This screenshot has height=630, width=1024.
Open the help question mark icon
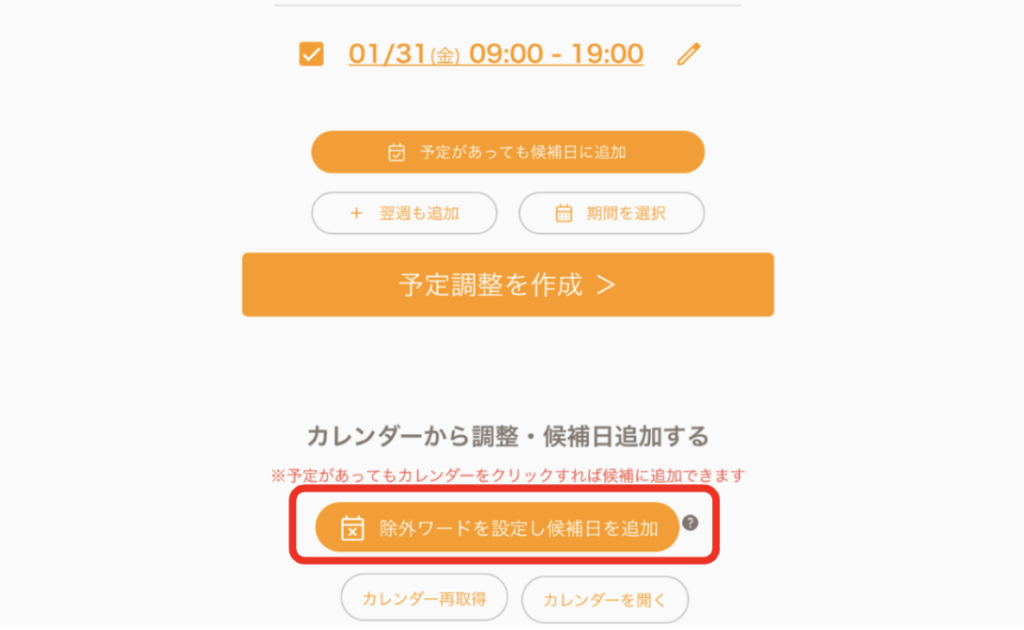point(690,522)
